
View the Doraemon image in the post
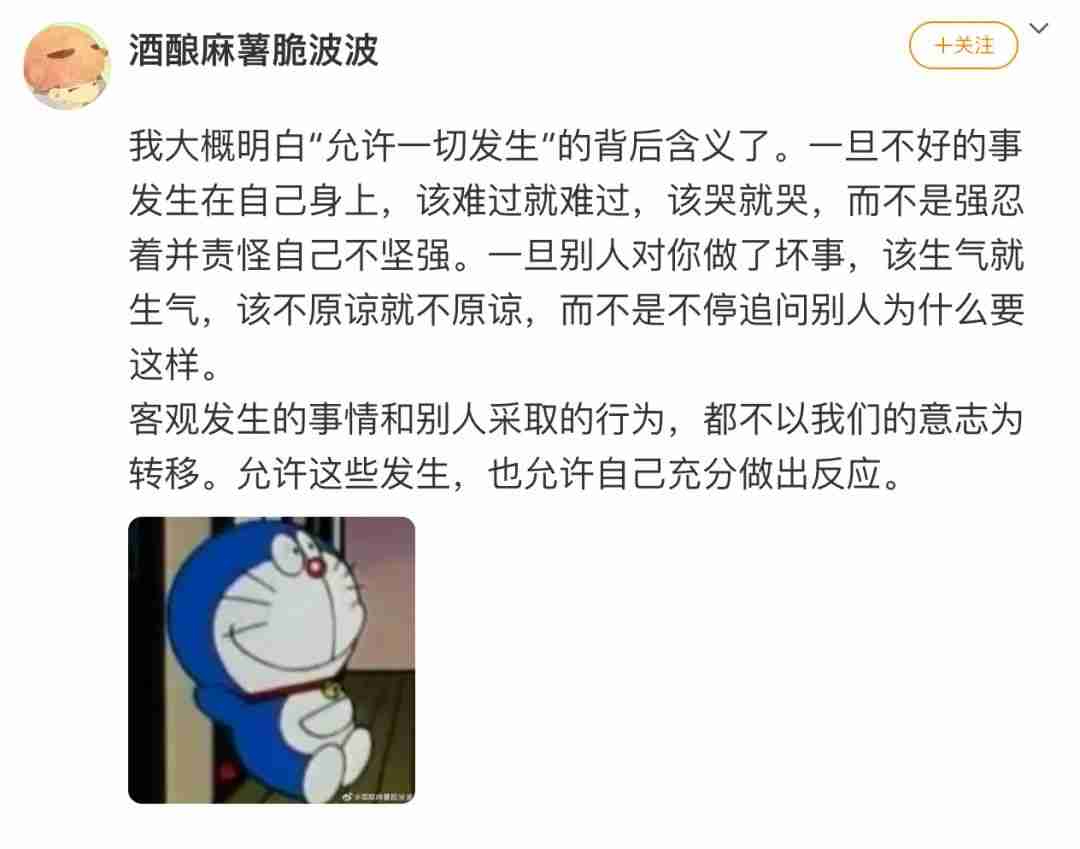[x=271, y=660]
